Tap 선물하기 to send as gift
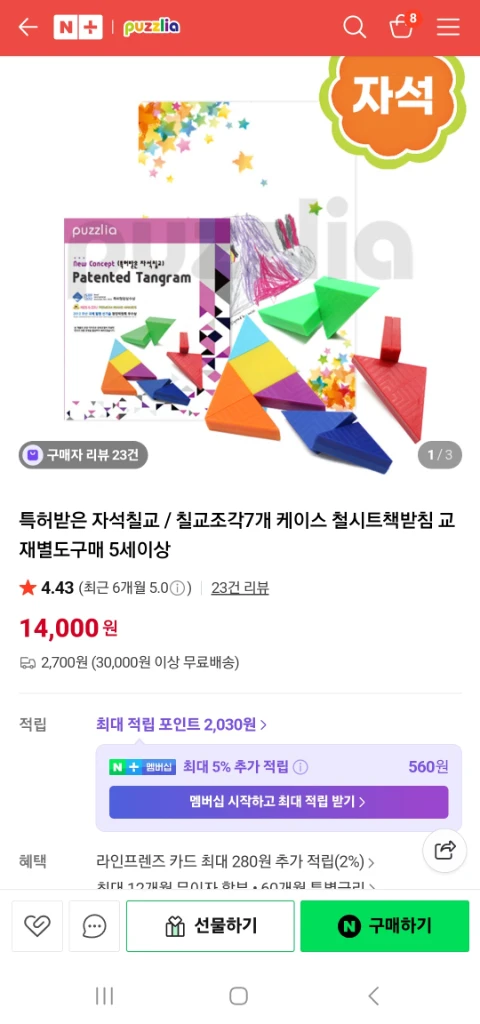The height and width of the screenshot is (1024, 480). pyautogui.click(x=210, y=925)
